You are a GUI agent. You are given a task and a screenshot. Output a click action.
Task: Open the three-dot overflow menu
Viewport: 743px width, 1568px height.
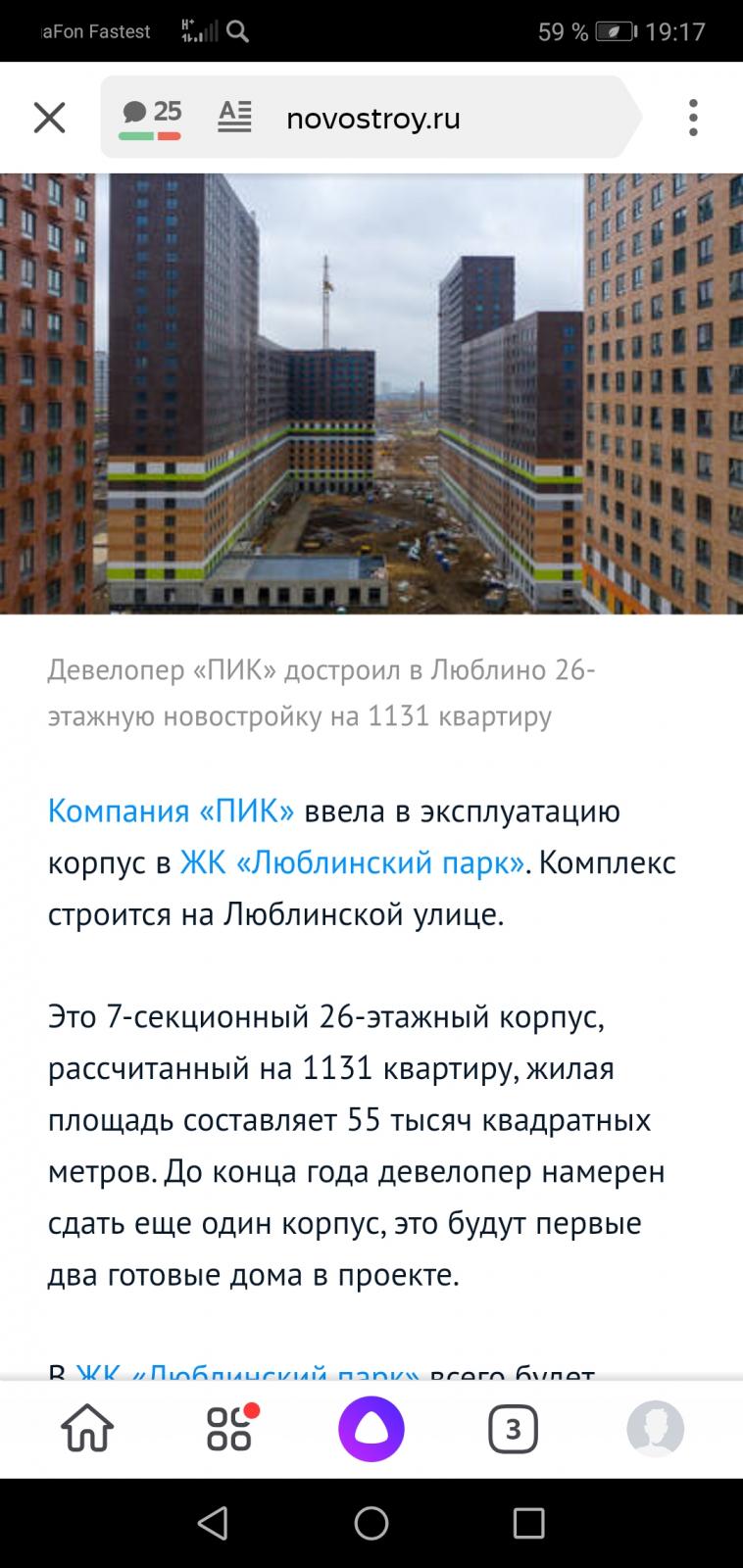(x=693, y=119)
